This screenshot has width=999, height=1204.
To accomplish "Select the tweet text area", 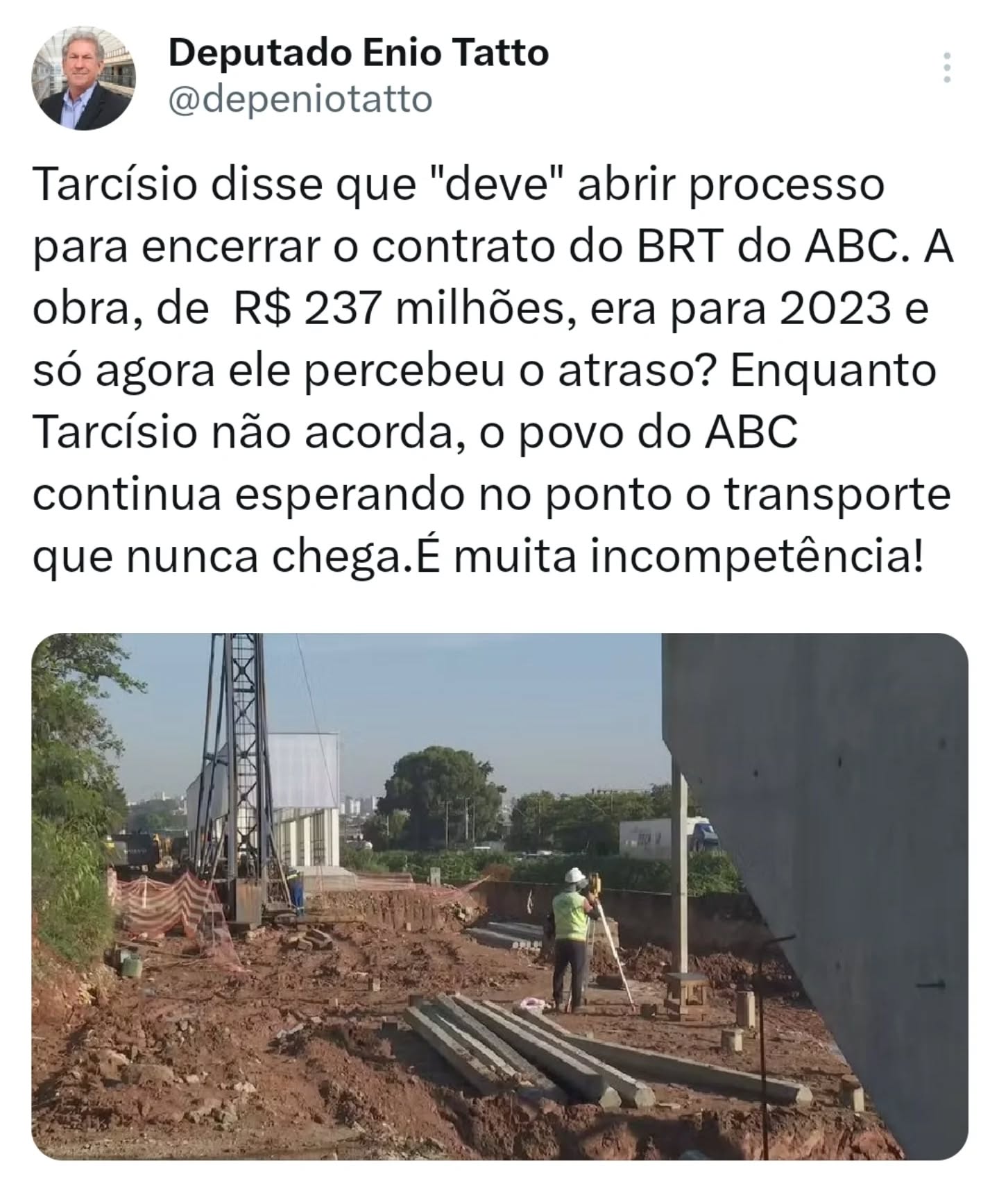I will pyautogui.click(x=486, y=368).
